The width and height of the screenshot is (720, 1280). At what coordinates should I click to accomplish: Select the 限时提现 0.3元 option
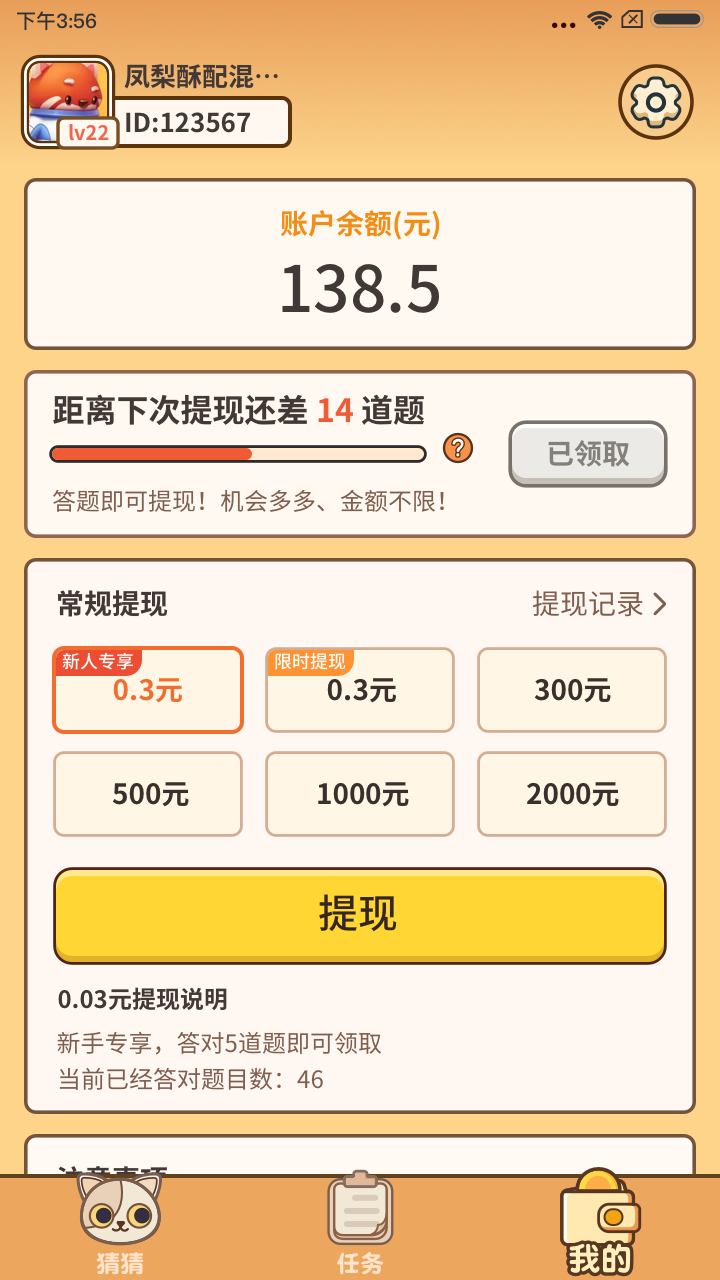pos(360,690)
